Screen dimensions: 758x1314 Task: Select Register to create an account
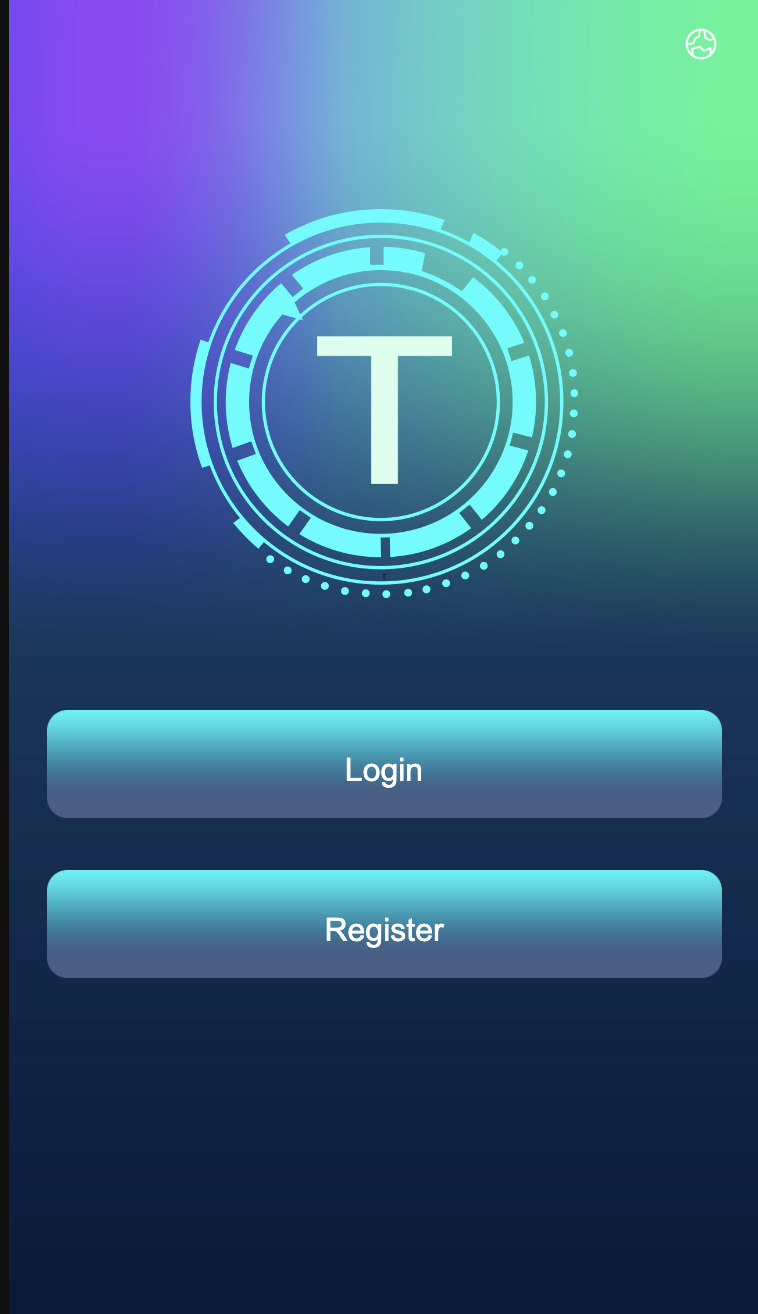pos(384,924)
